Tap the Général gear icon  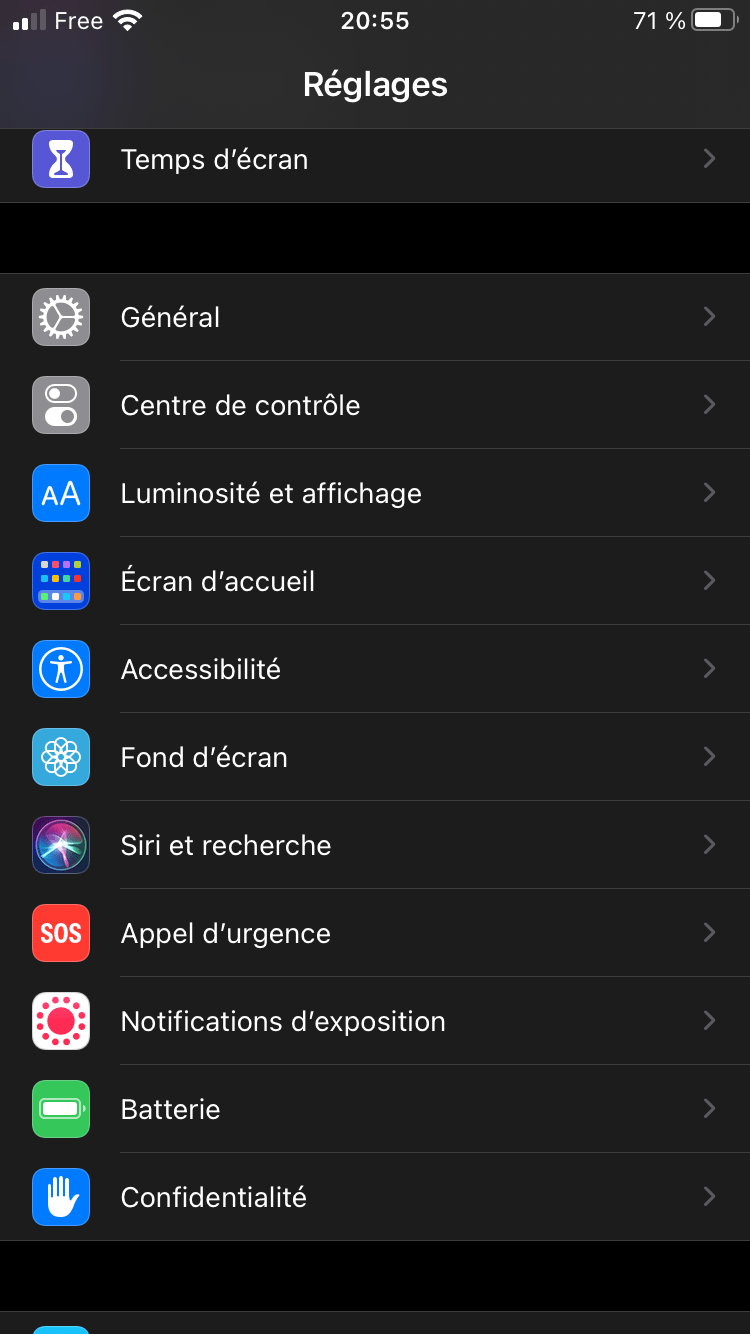click(60, 316)
